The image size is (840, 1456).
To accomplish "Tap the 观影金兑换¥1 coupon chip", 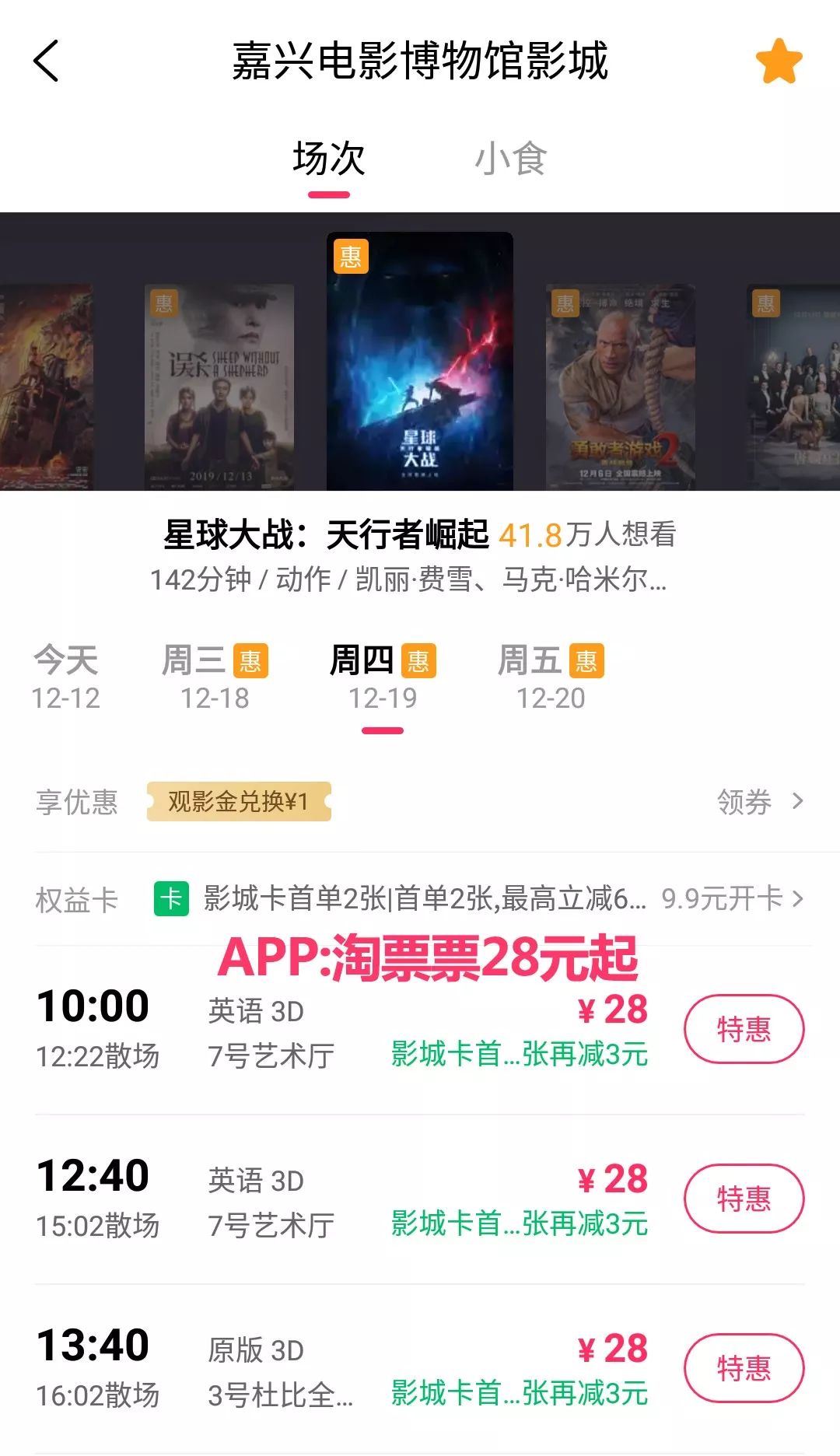I will click(x=239, y=801).
